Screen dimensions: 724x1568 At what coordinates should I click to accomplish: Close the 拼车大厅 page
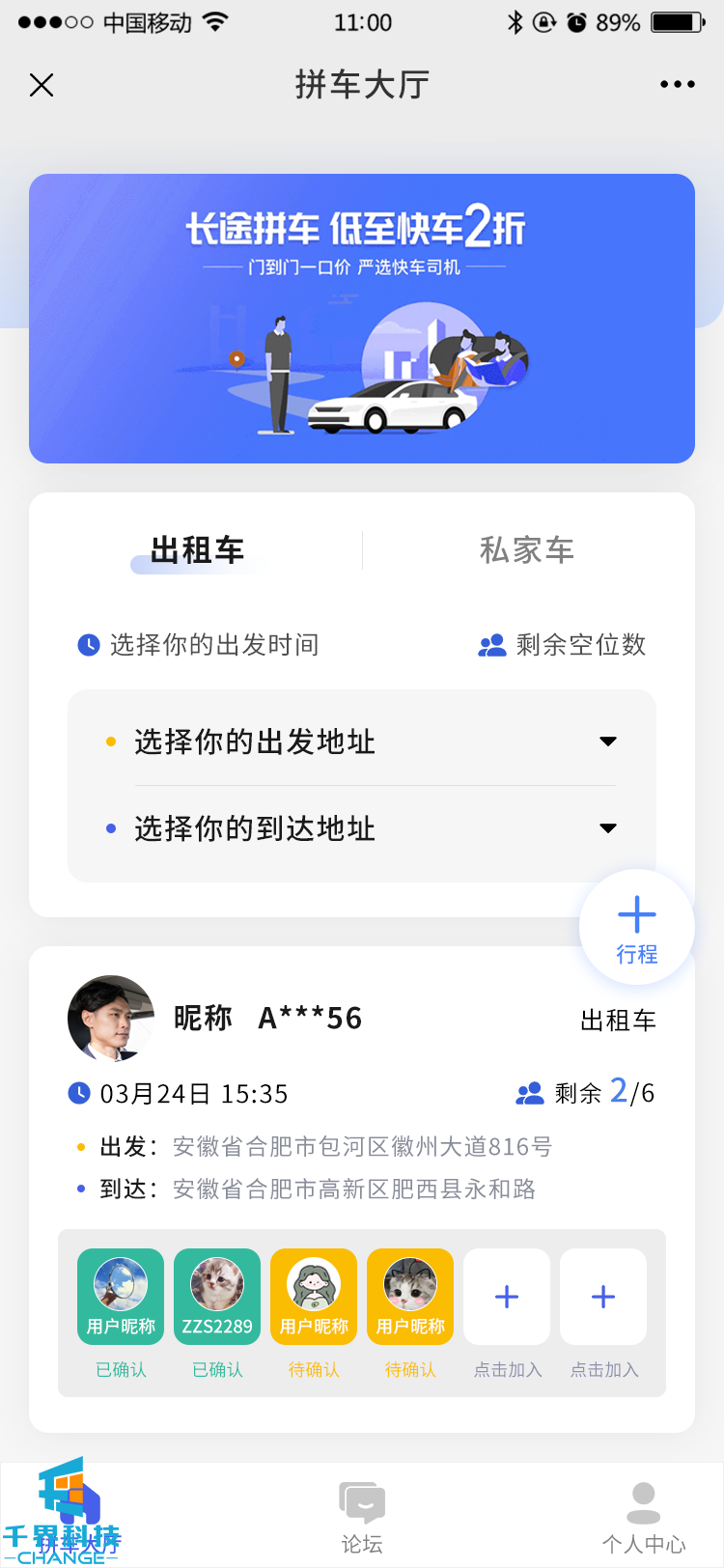(x=42, y=85)
